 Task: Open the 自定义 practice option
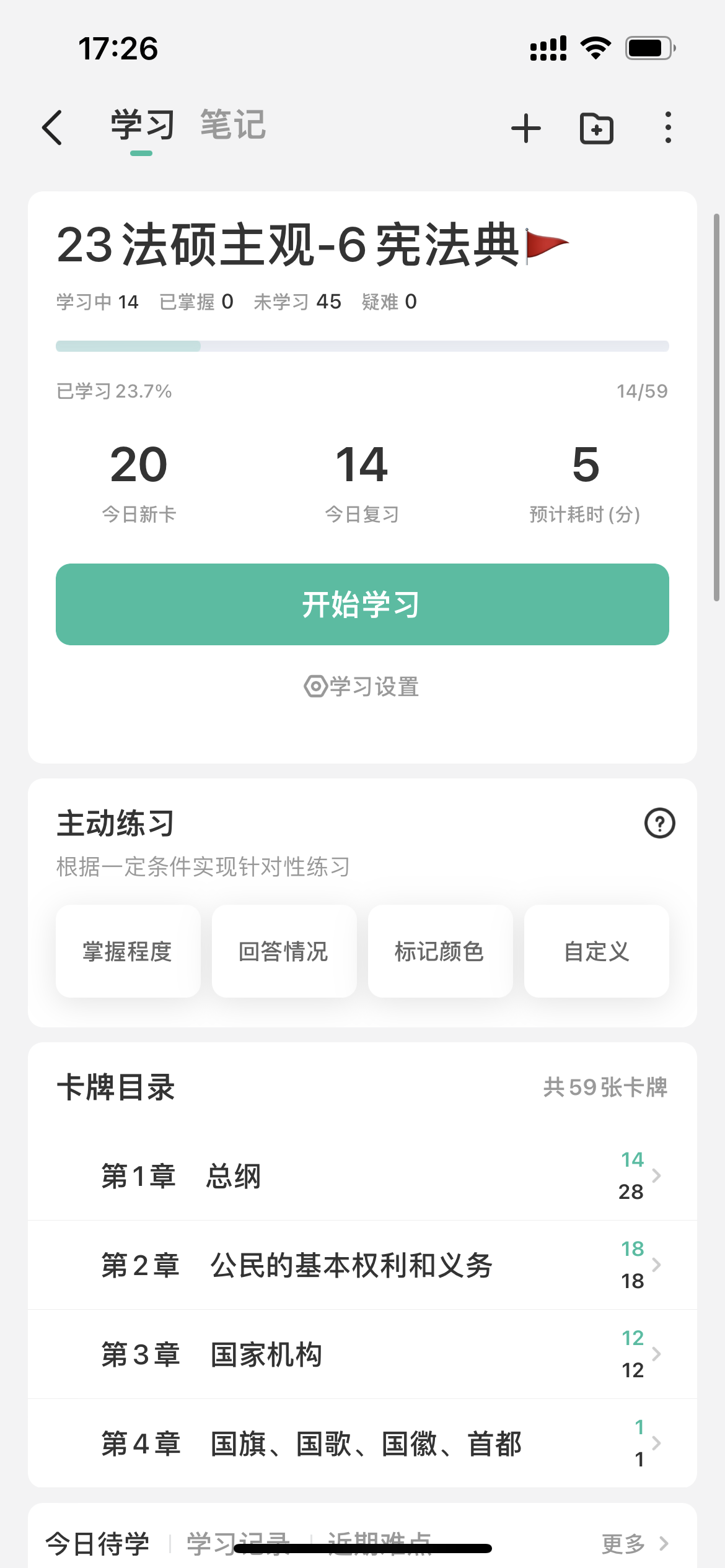[597, 951]
